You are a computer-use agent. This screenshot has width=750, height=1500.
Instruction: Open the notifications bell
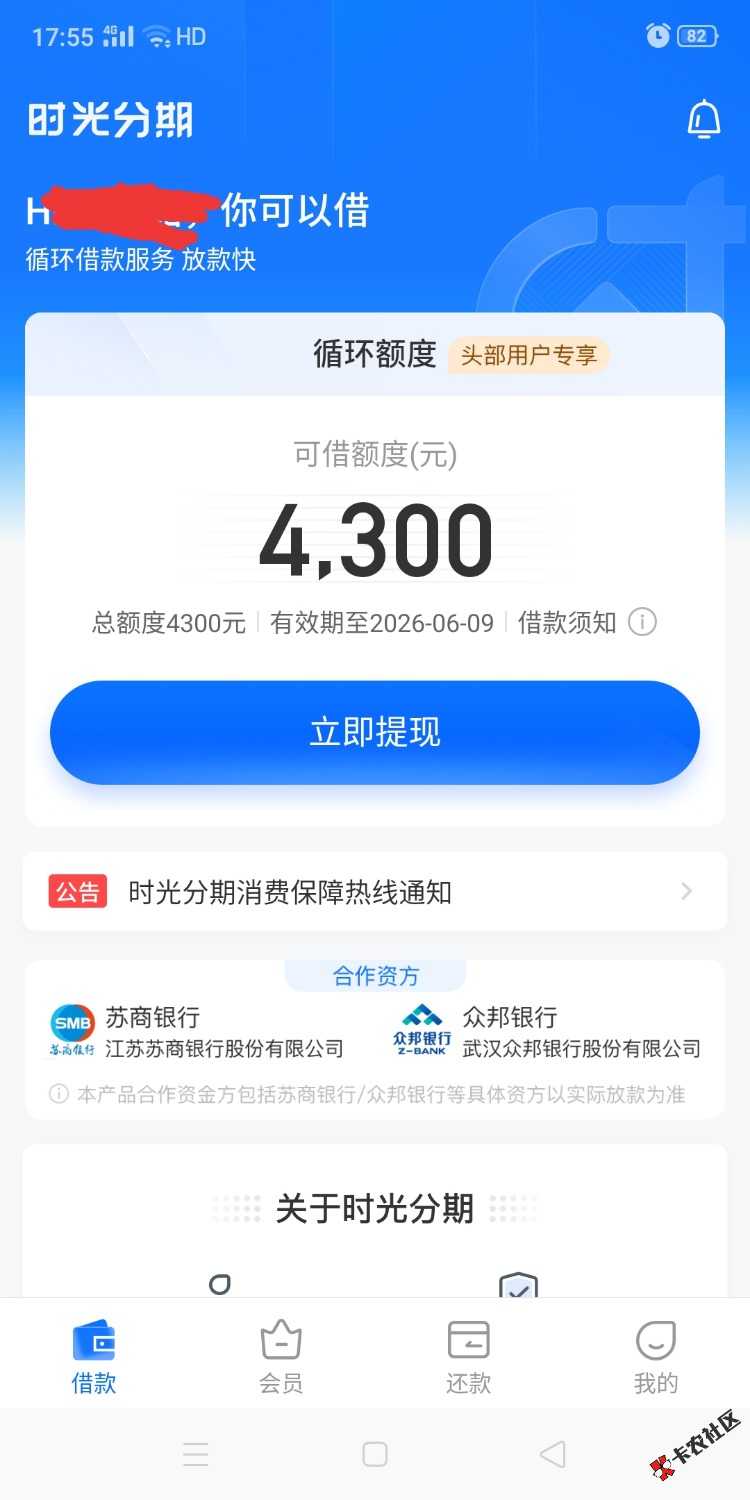[704, 120]
